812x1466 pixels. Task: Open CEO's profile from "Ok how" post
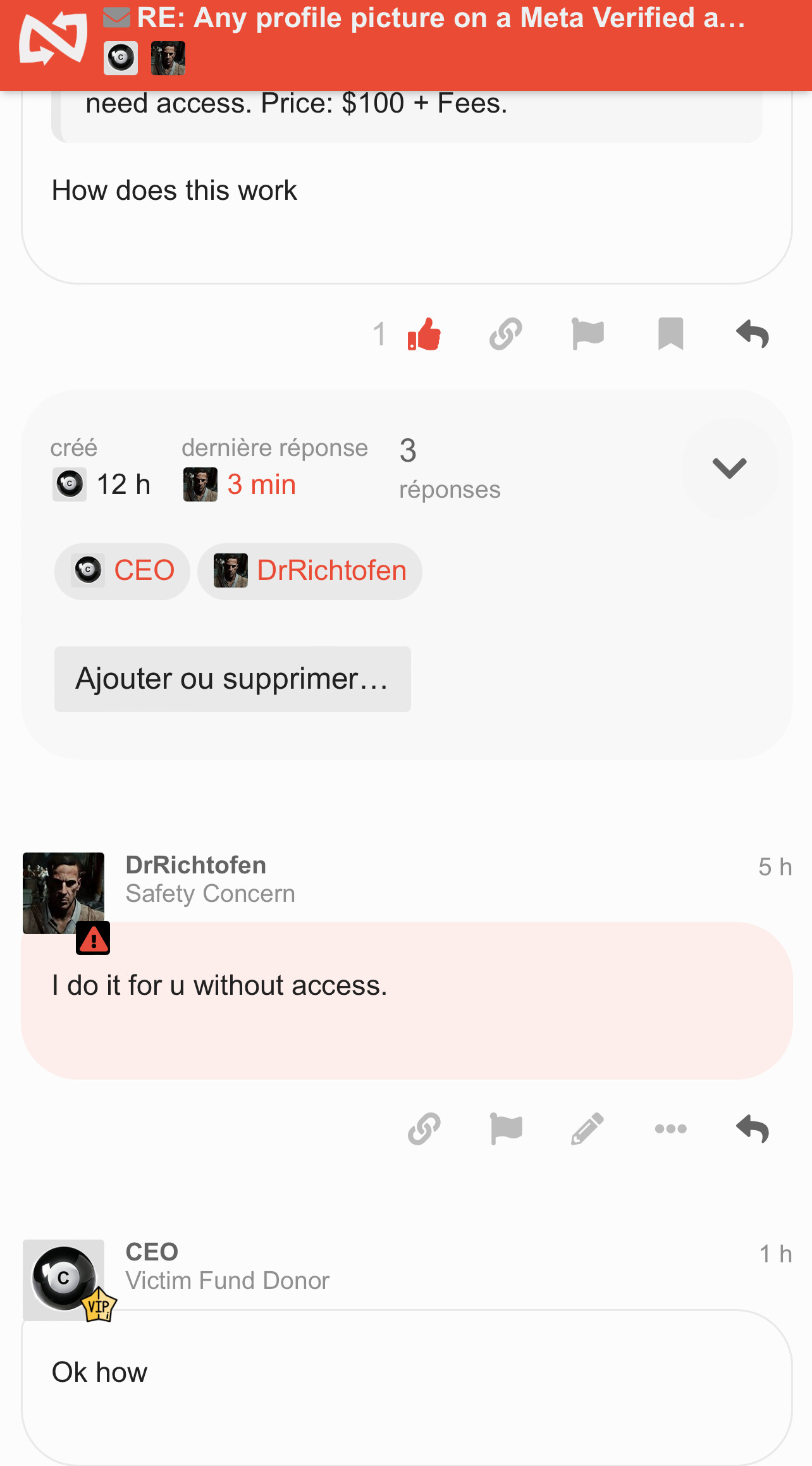click(x=152, y=1252)
